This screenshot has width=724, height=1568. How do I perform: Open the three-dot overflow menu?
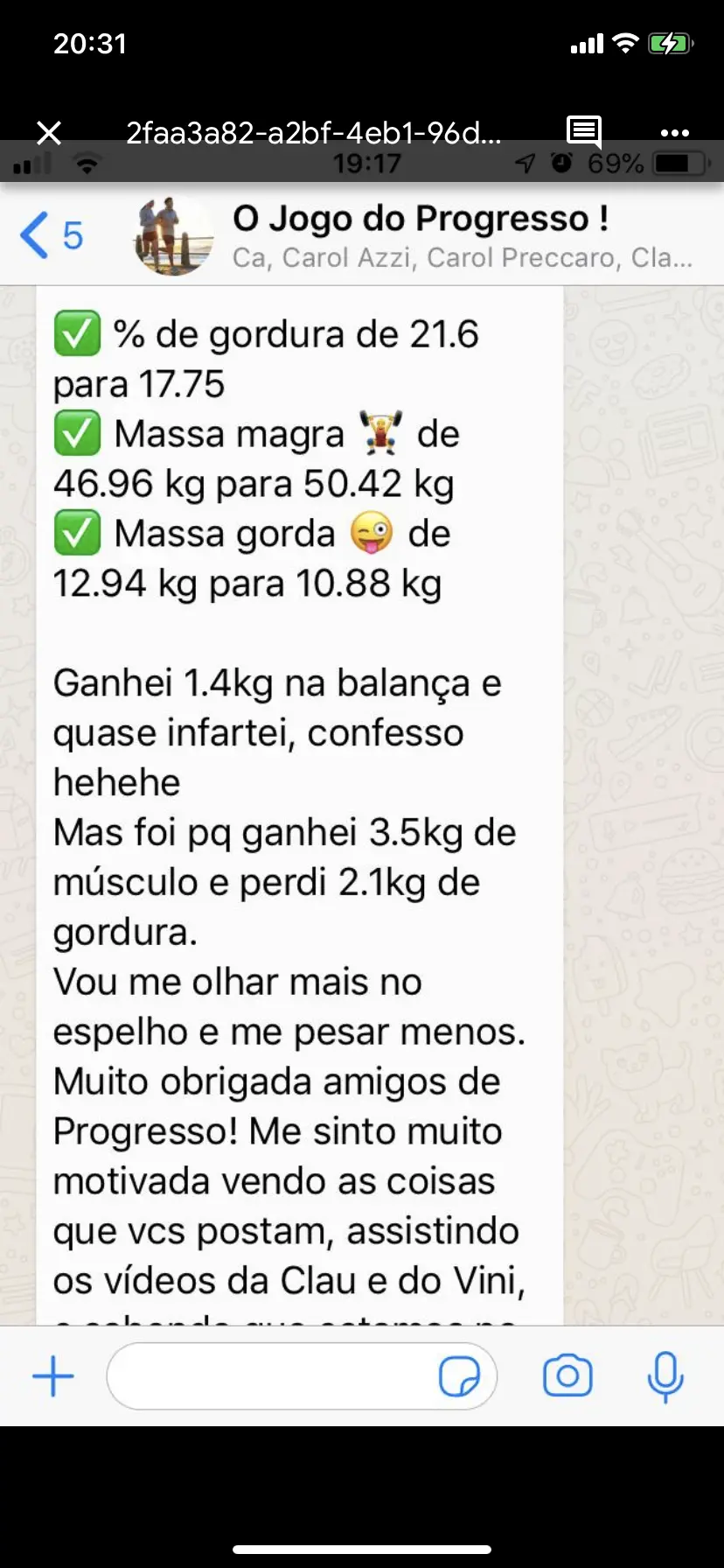click(674, 133)
